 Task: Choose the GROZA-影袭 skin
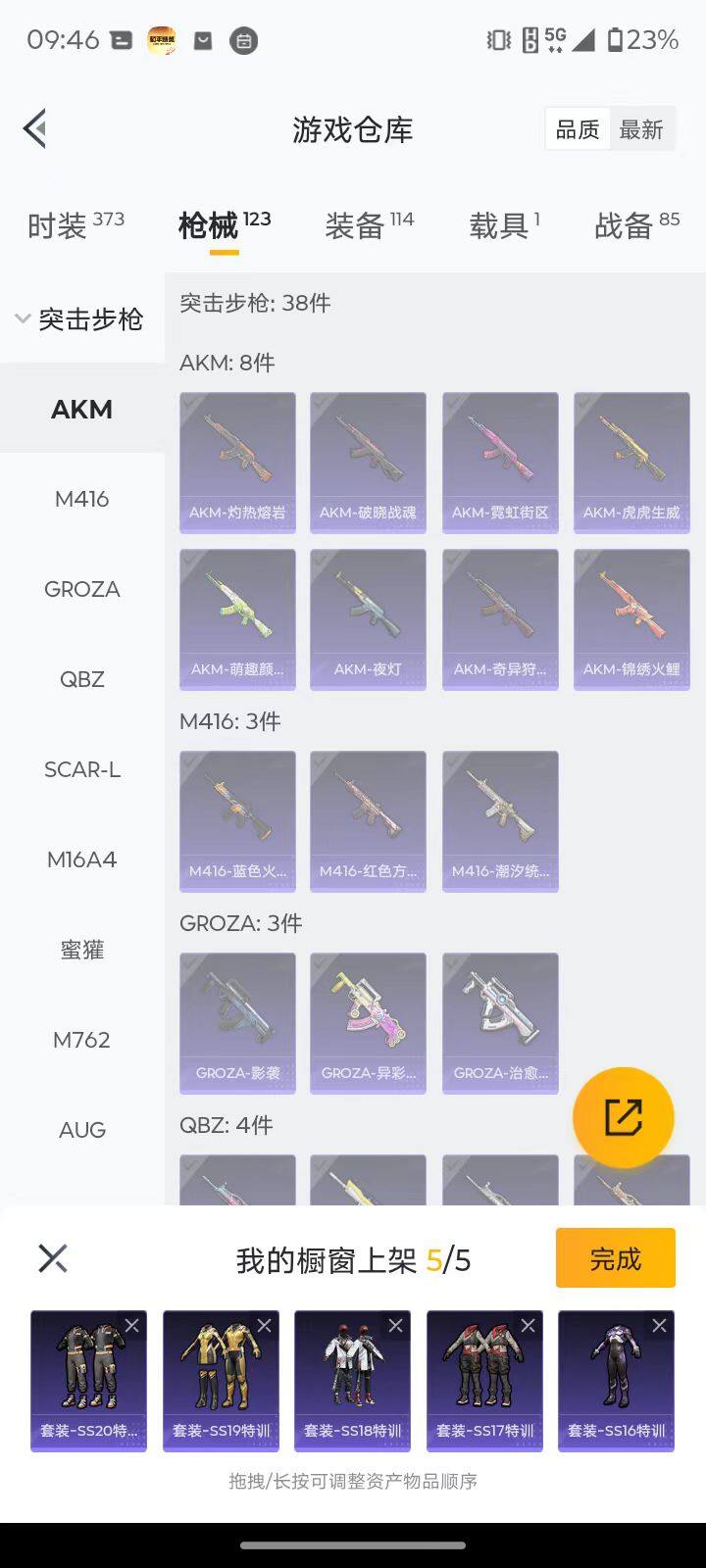(x=237, y=1022)
